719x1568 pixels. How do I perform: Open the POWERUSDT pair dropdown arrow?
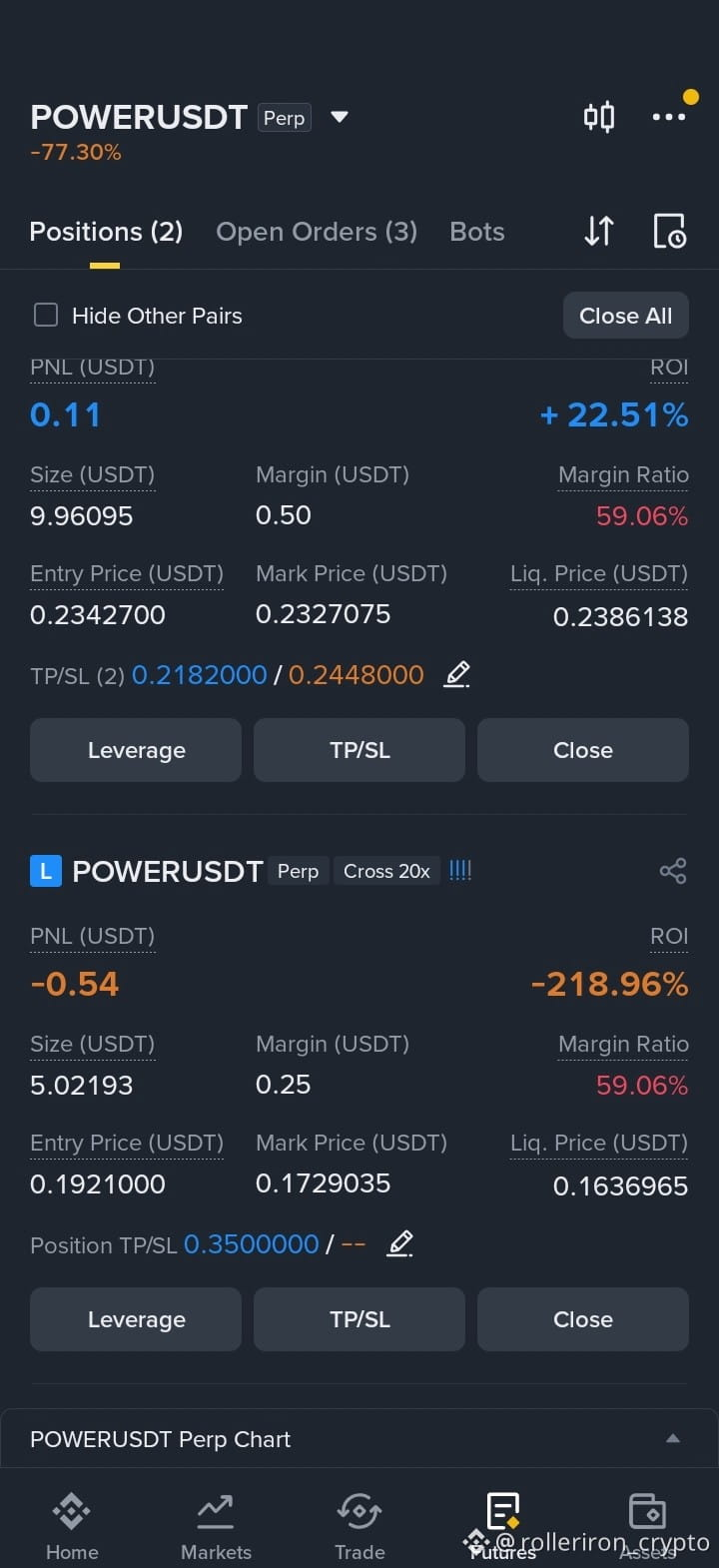tap(340, 117)
